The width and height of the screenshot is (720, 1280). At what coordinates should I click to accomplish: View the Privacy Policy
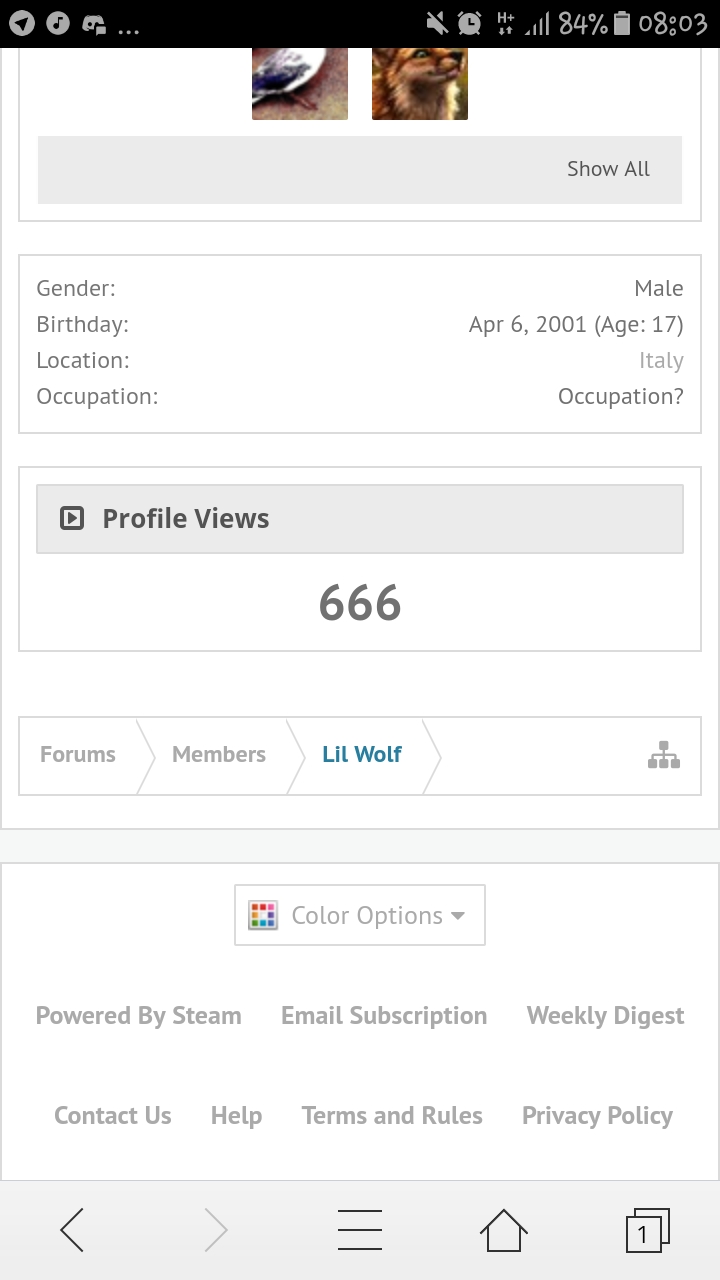(597, 1116)
